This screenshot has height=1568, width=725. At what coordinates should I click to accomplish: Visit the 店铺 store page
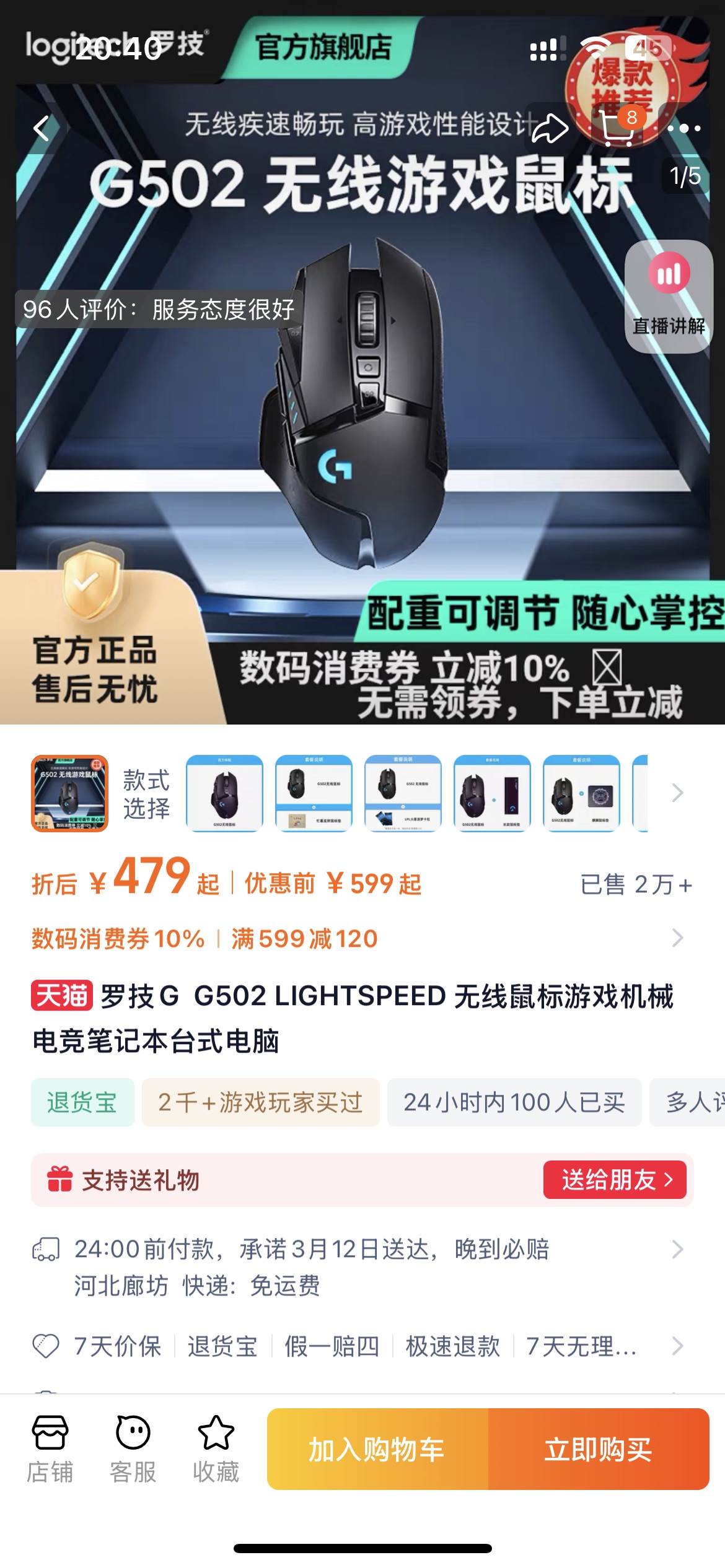50,1449
